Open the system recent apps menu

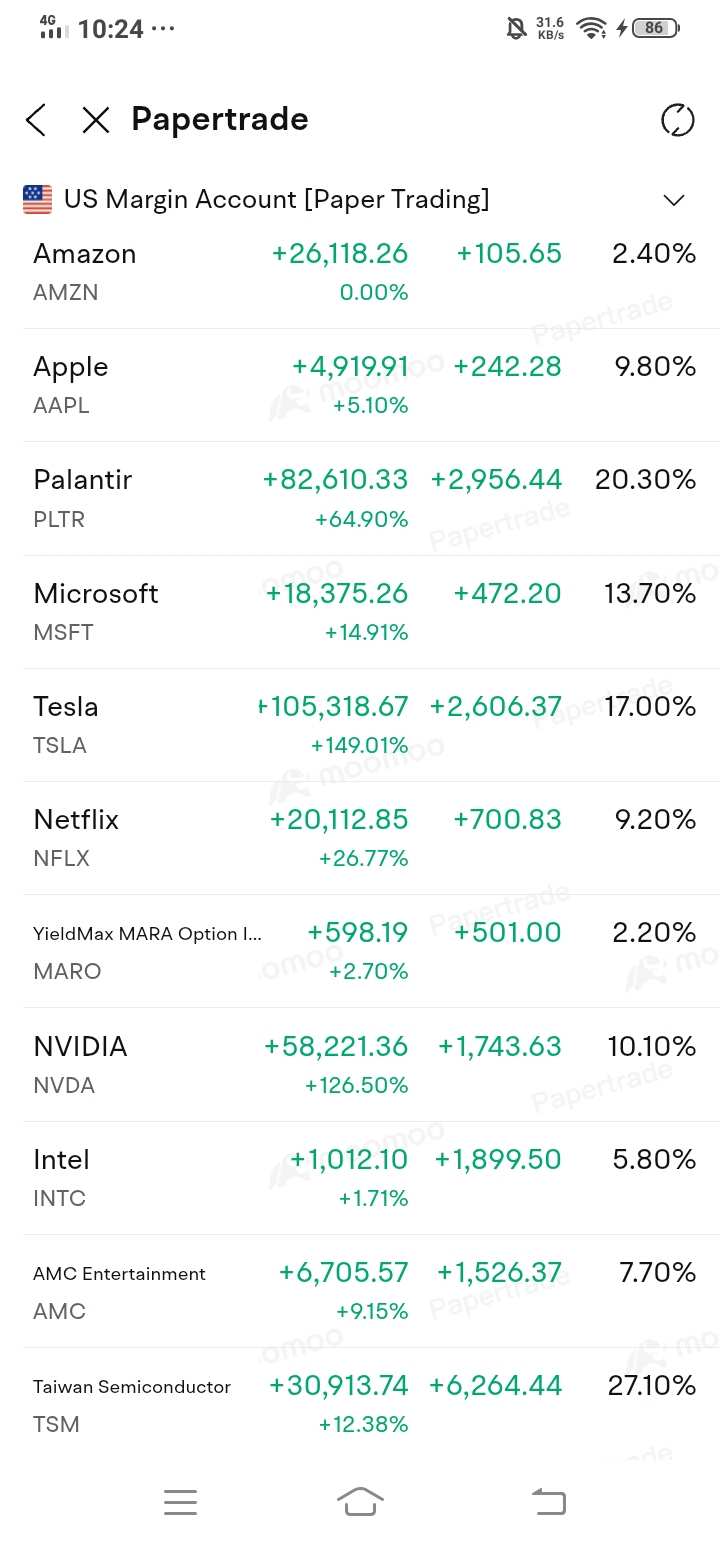[x=180, y=1501]
